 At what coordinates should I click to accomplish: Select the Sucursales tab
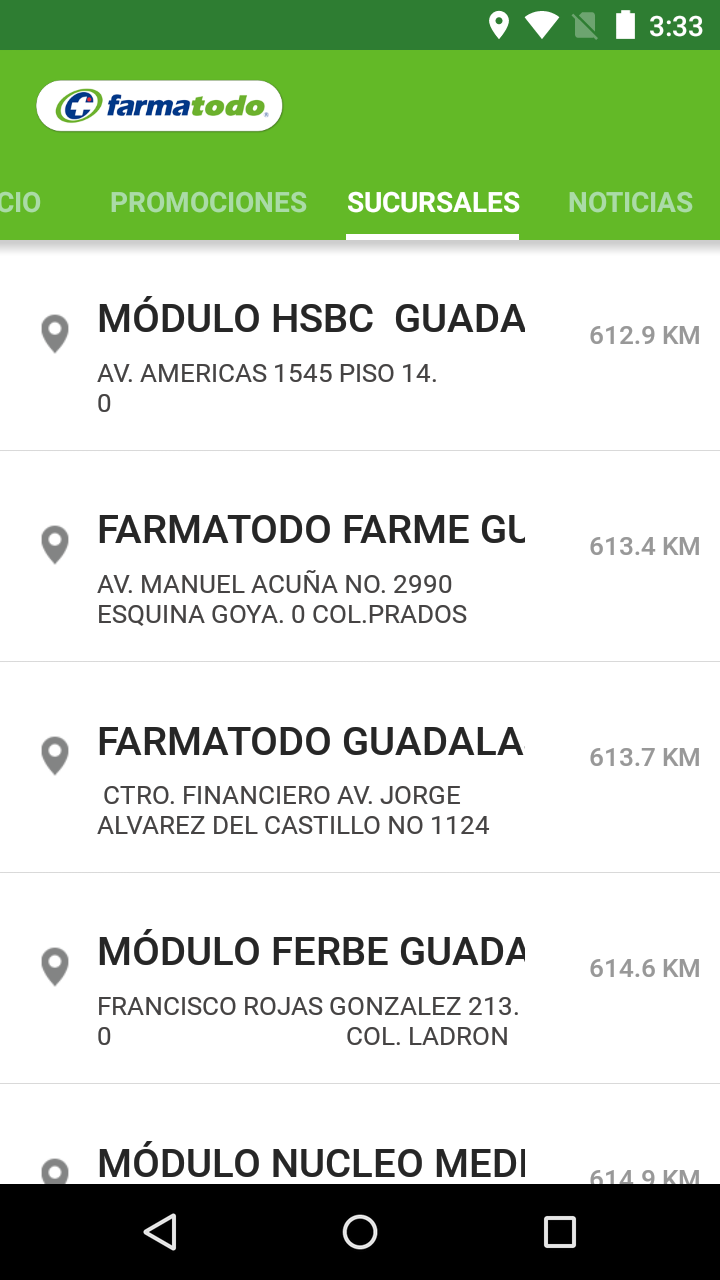433,202
